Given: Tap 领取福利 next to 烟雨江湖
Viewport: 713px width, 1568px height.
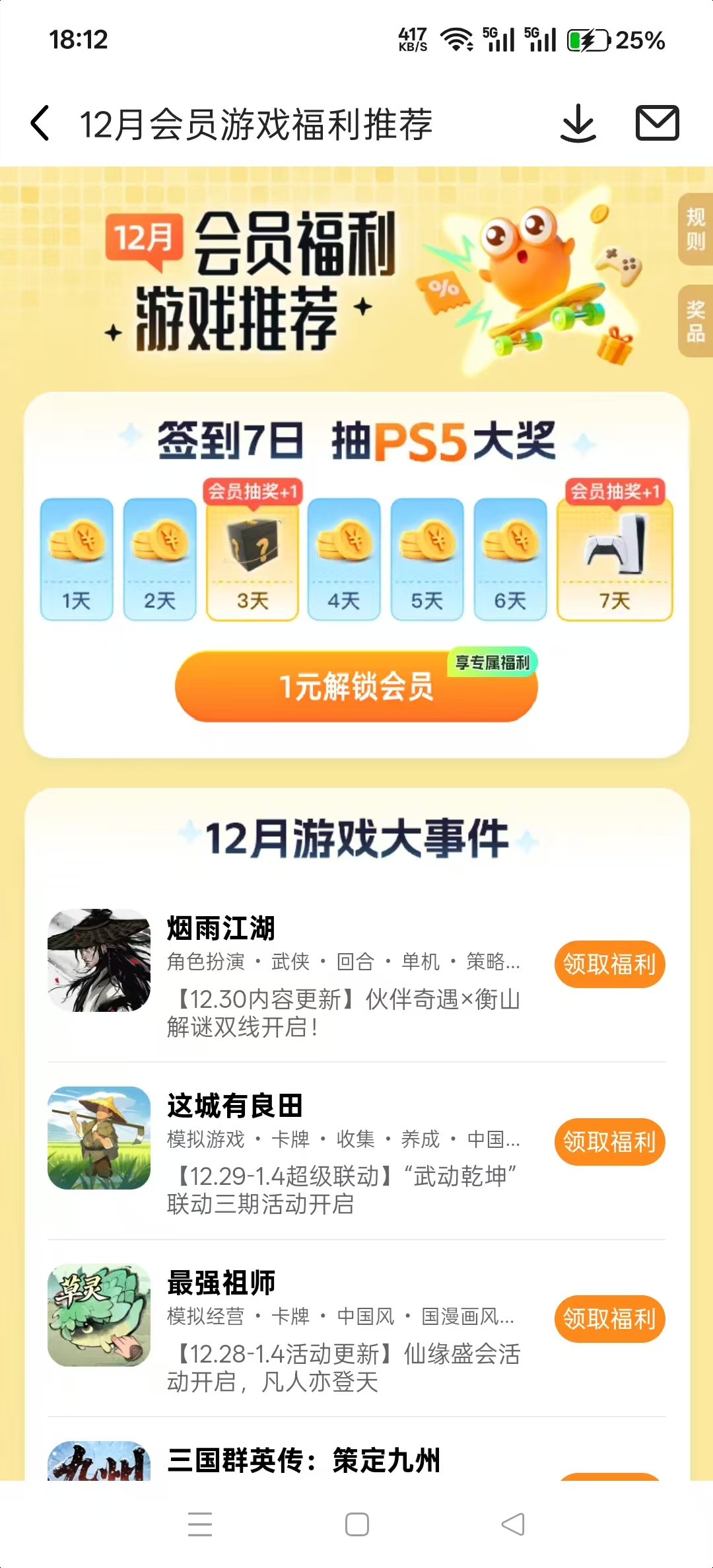Looking at the screenshot, I should [609, 964].
